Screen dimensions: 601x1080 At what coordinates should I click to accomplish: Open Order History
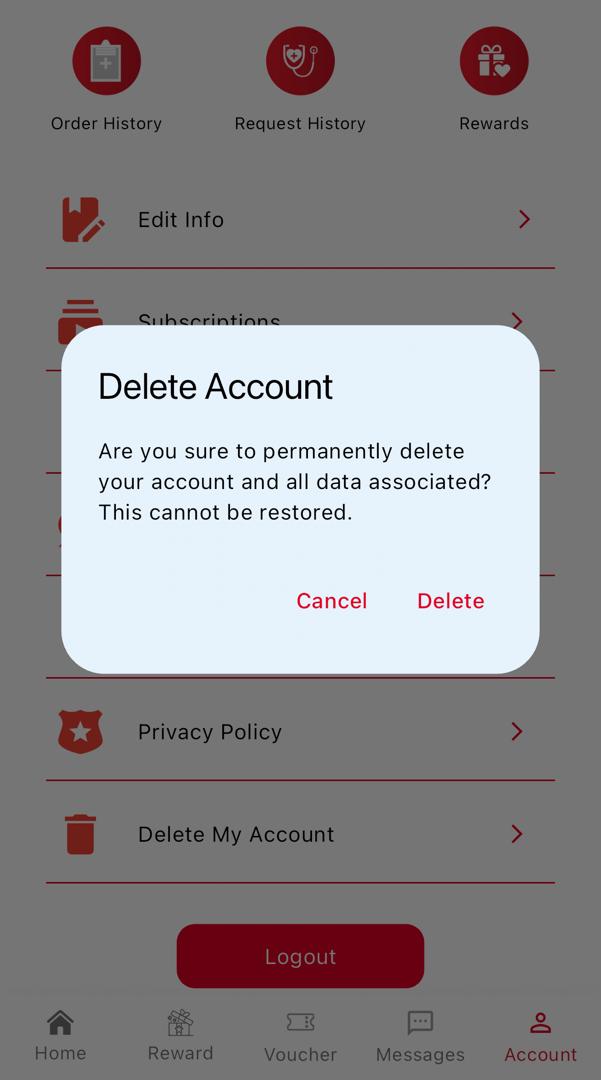(106, 79)
